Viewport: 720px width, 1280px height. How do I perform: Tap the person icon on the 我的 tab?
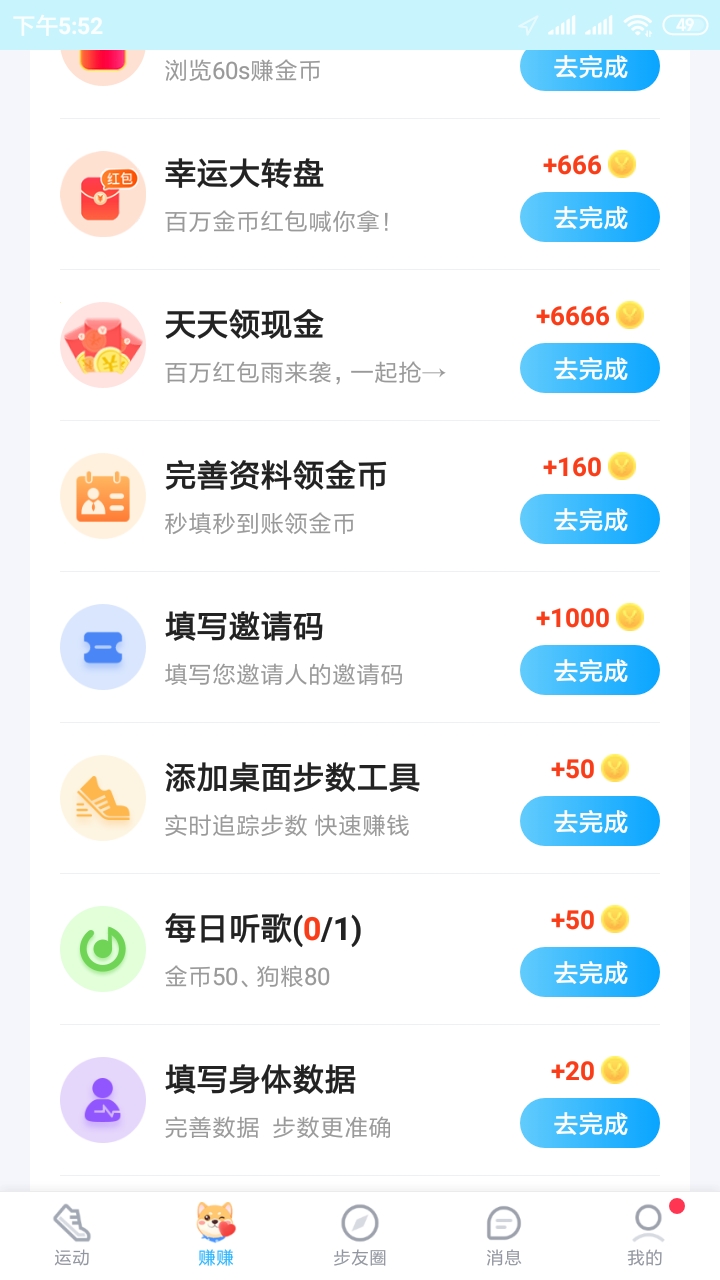647,1222
